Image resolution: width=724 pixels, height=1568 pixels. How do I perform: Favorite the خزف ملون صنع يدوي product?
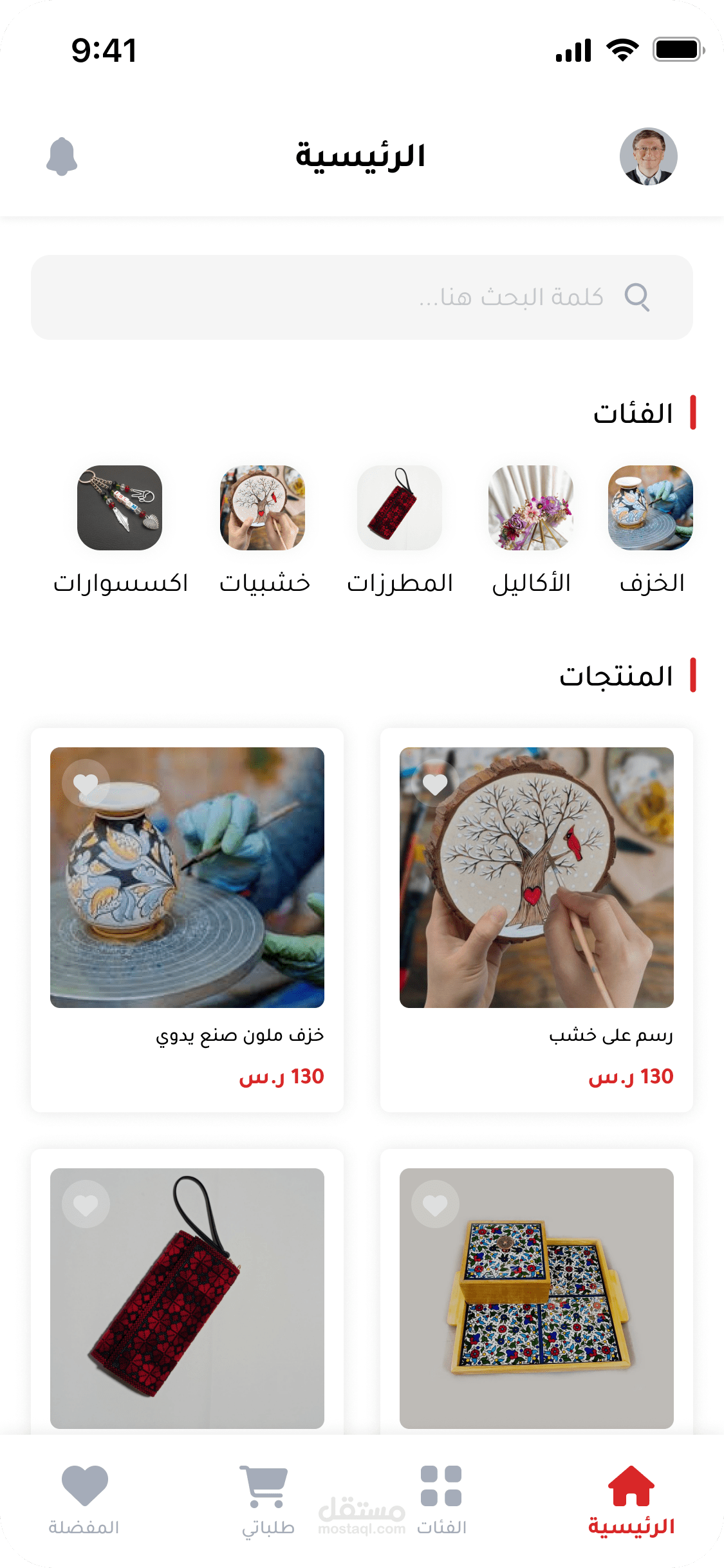point(86,784)
